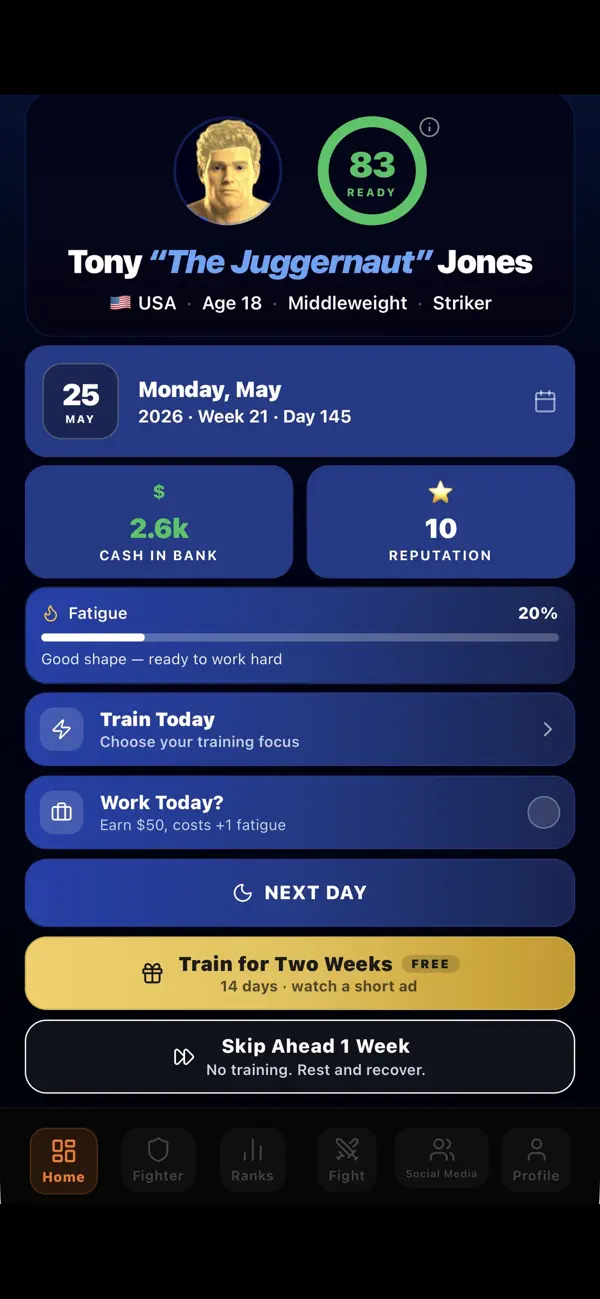Switch to the Social Media tab
The image size is (600, 1299).
tap(441, 1158)
